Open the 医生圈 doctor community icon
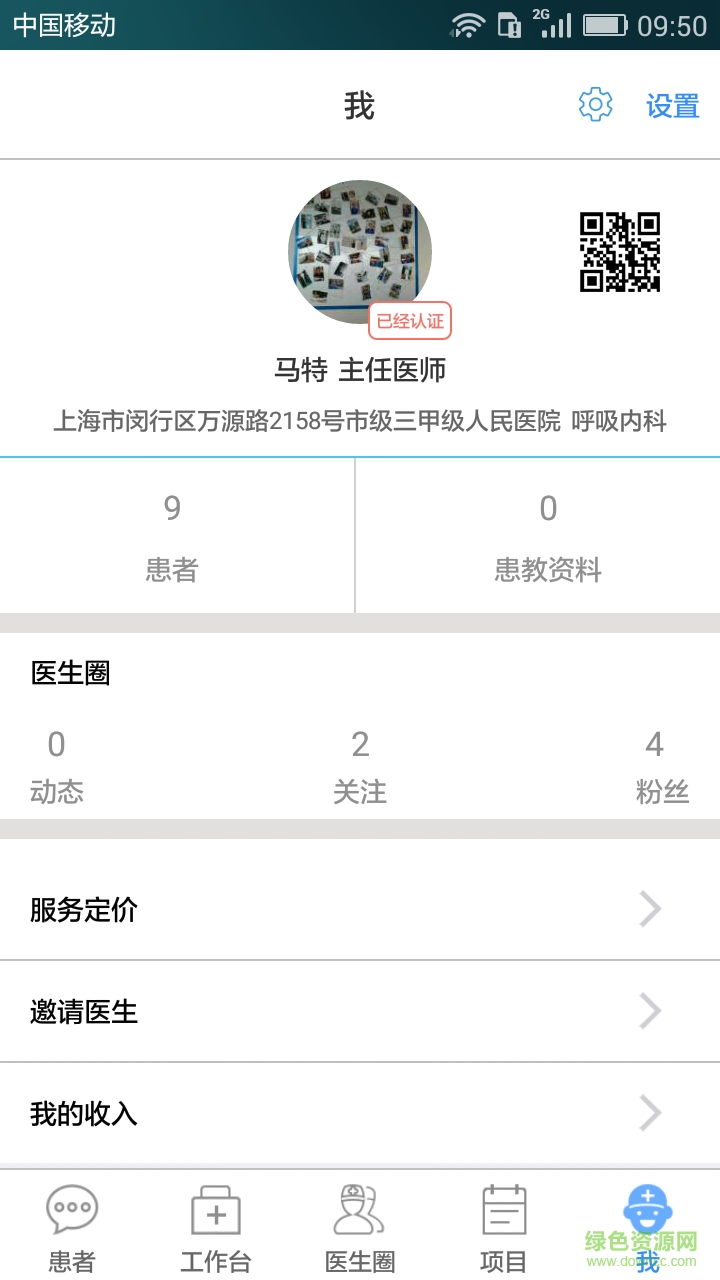This screenshot has width=720, height=1280. (x=359, y=1210)
